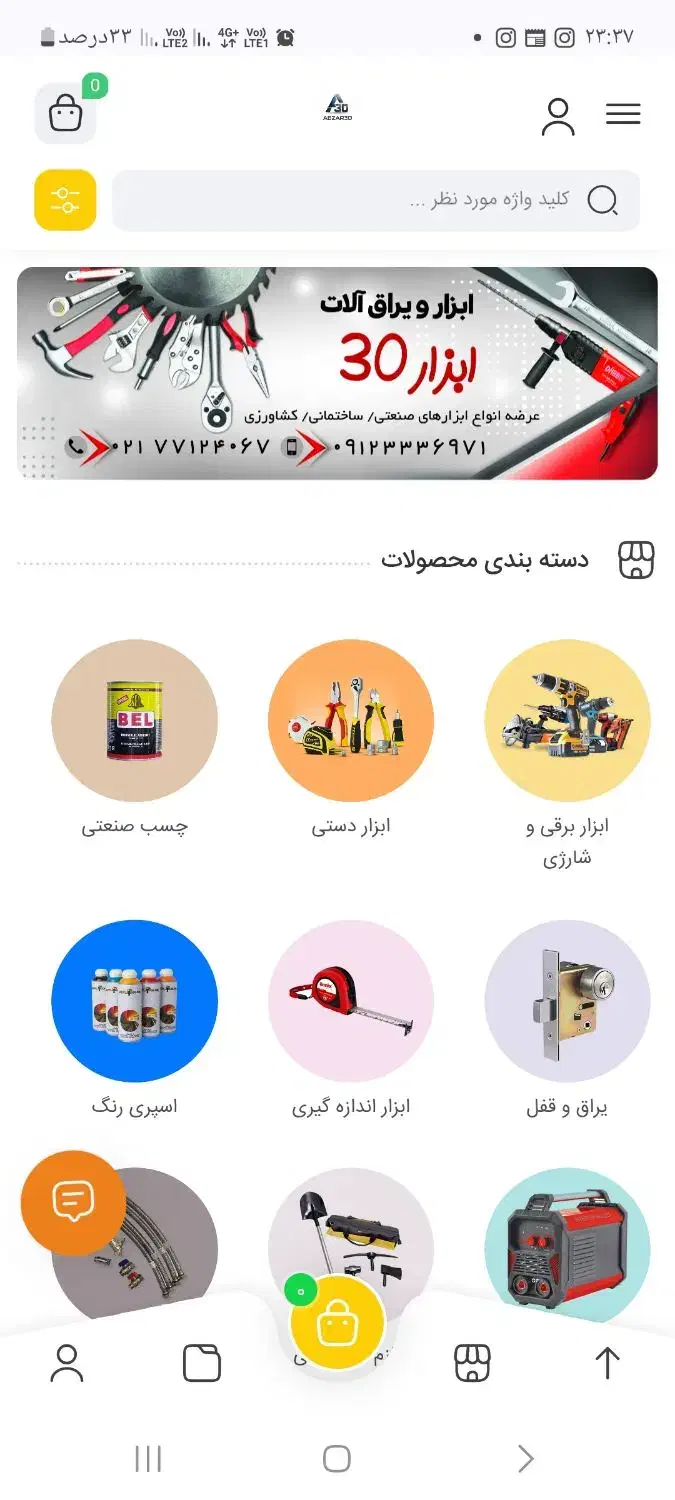675x1500 pixels.
Task: Open the shopping cart in the header
Action: [x=65, y=113]
